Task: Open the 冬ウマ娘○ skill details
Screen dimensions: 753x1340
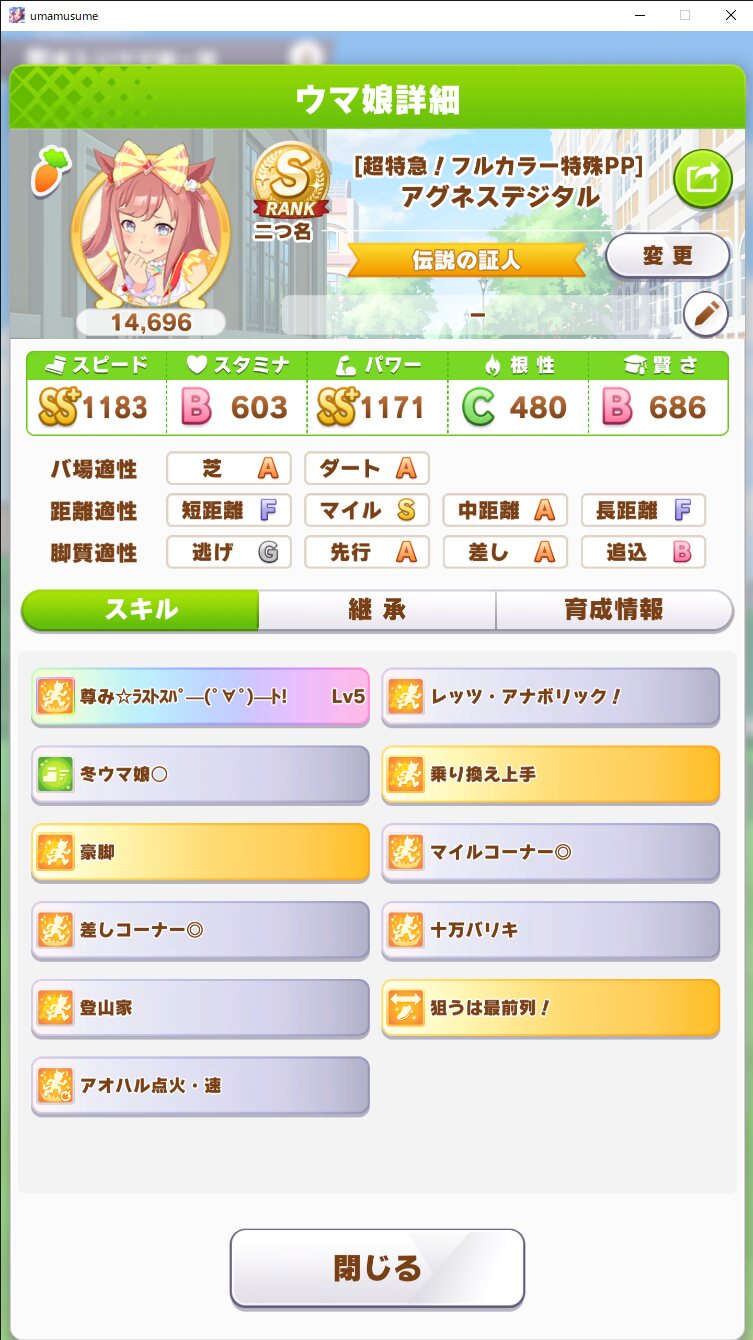Action: point(200,774)
